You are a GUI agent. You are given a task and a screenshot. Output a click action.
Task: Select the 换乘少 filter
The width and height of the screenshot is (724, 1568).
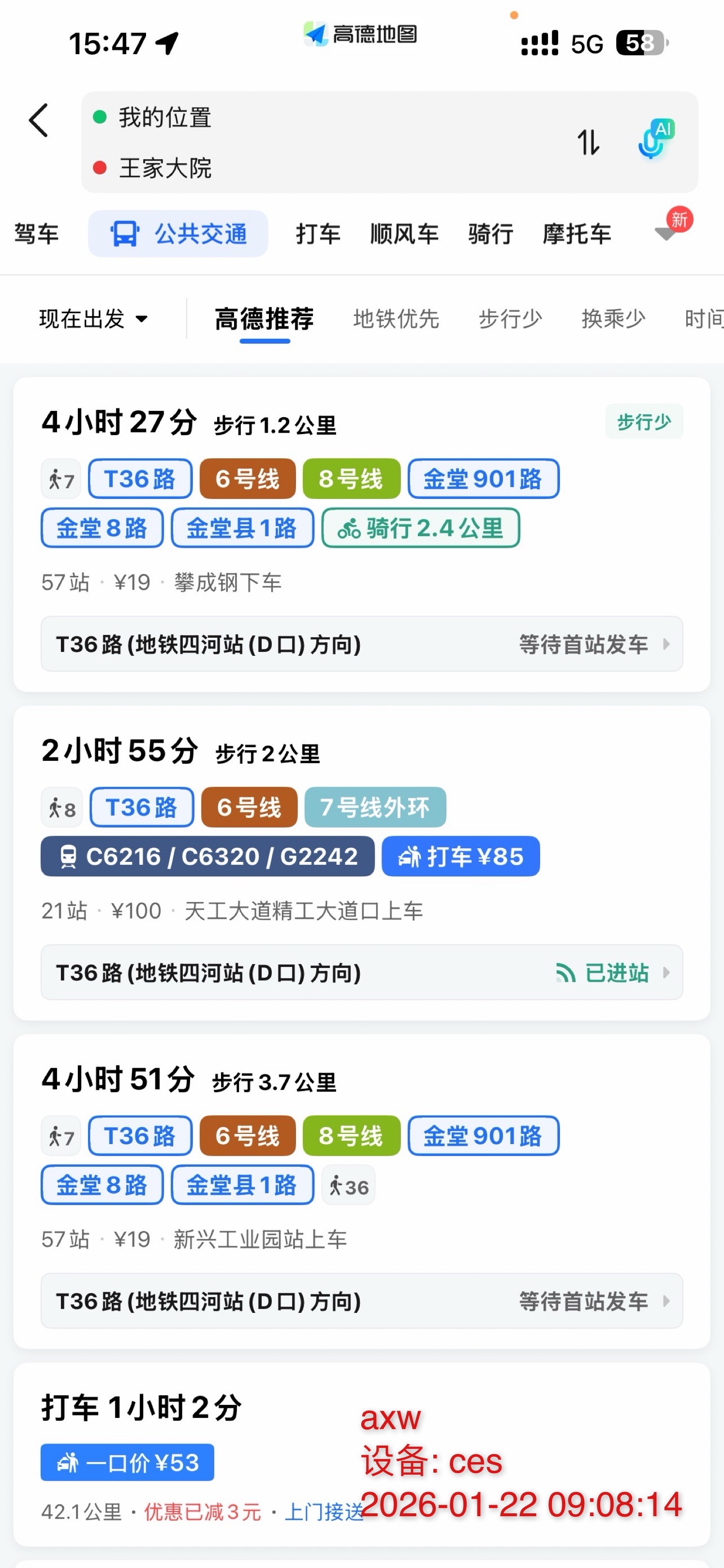613,318
